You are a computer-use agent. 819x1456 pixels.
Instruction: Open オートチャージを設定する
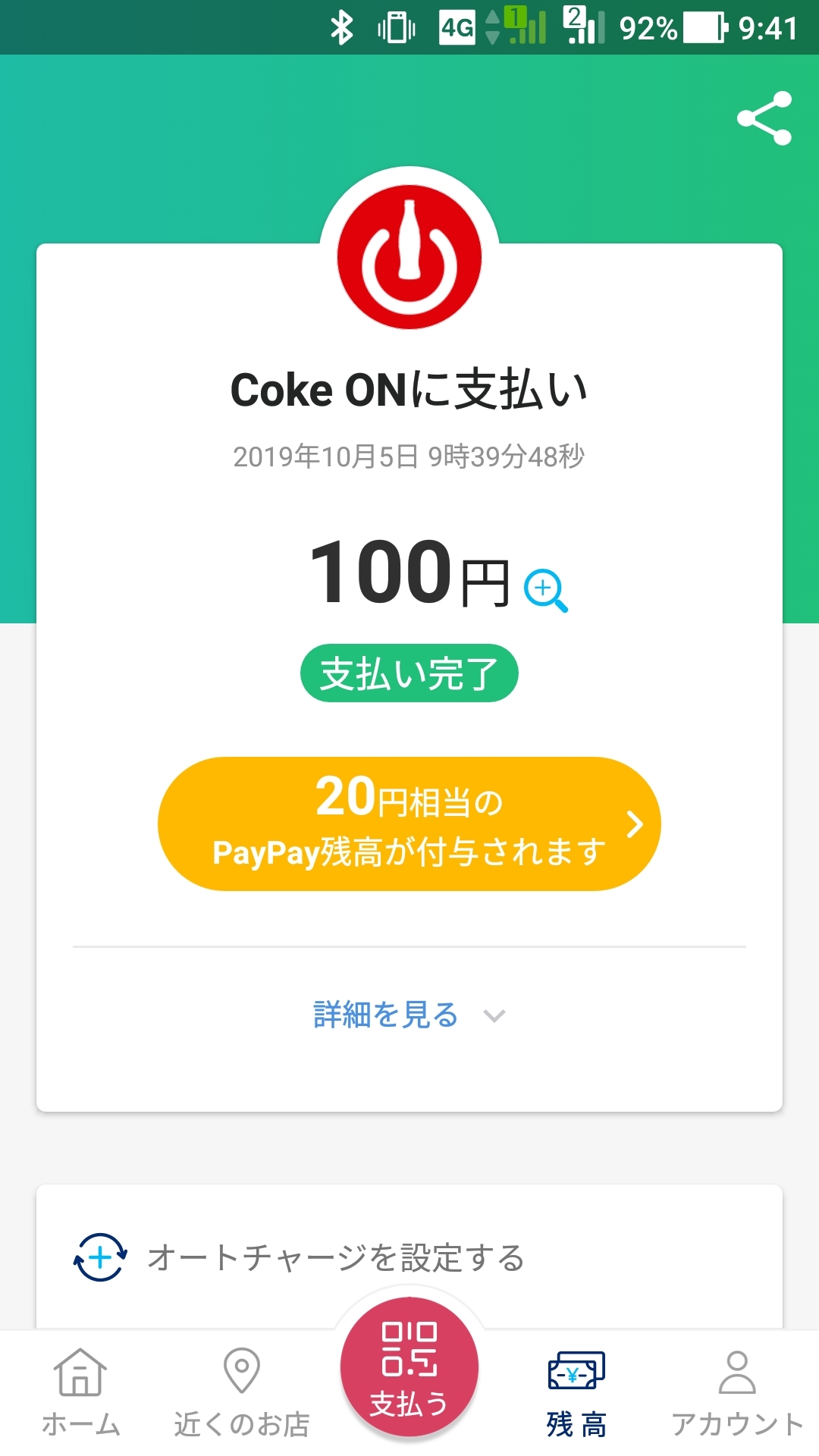coord(334,1257)
